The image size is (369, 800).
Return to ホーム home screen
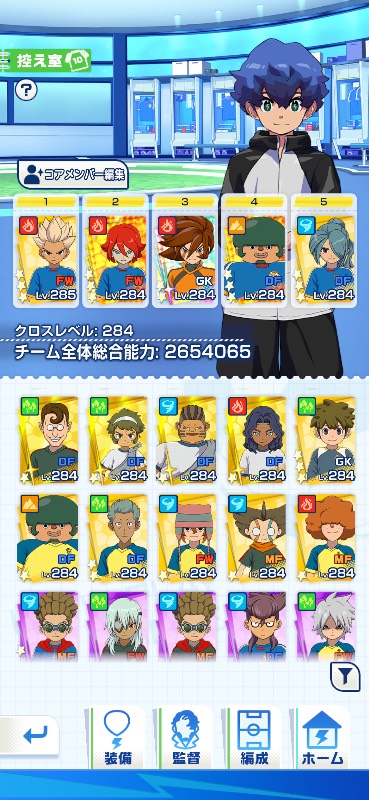point(322,737)
